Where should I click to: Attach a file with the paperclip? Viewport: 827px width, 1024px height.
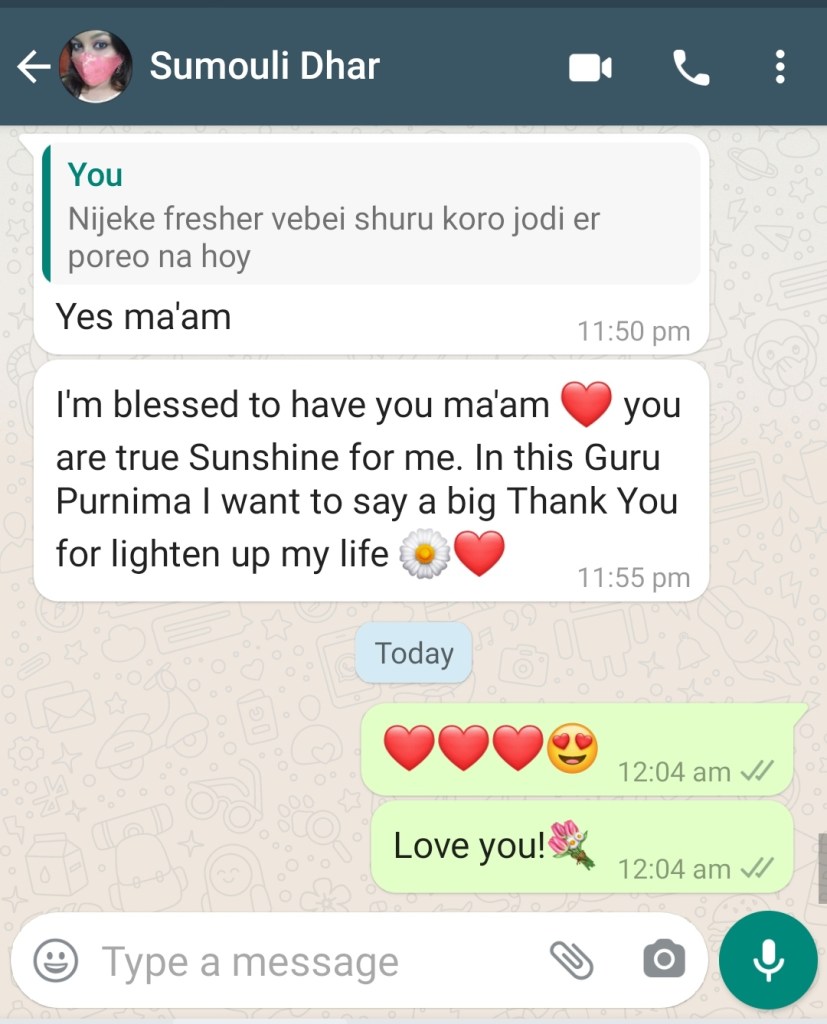point(572,960)
